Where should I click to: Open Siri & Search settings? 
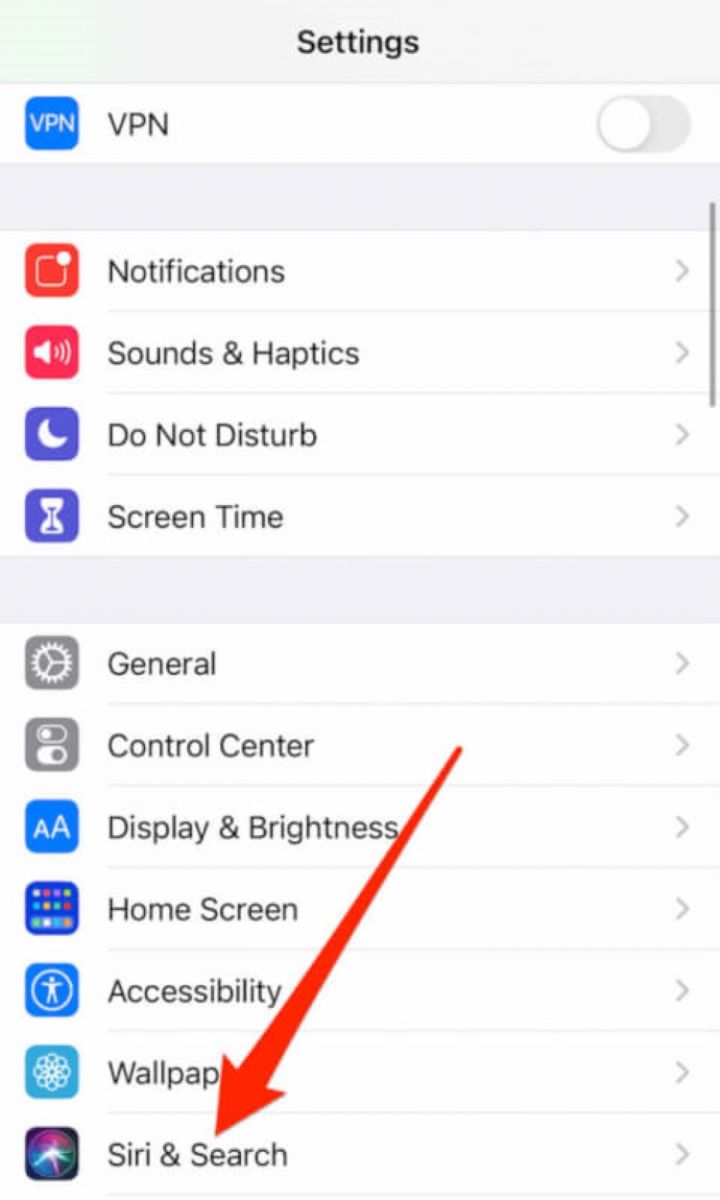coord(360,1155)
